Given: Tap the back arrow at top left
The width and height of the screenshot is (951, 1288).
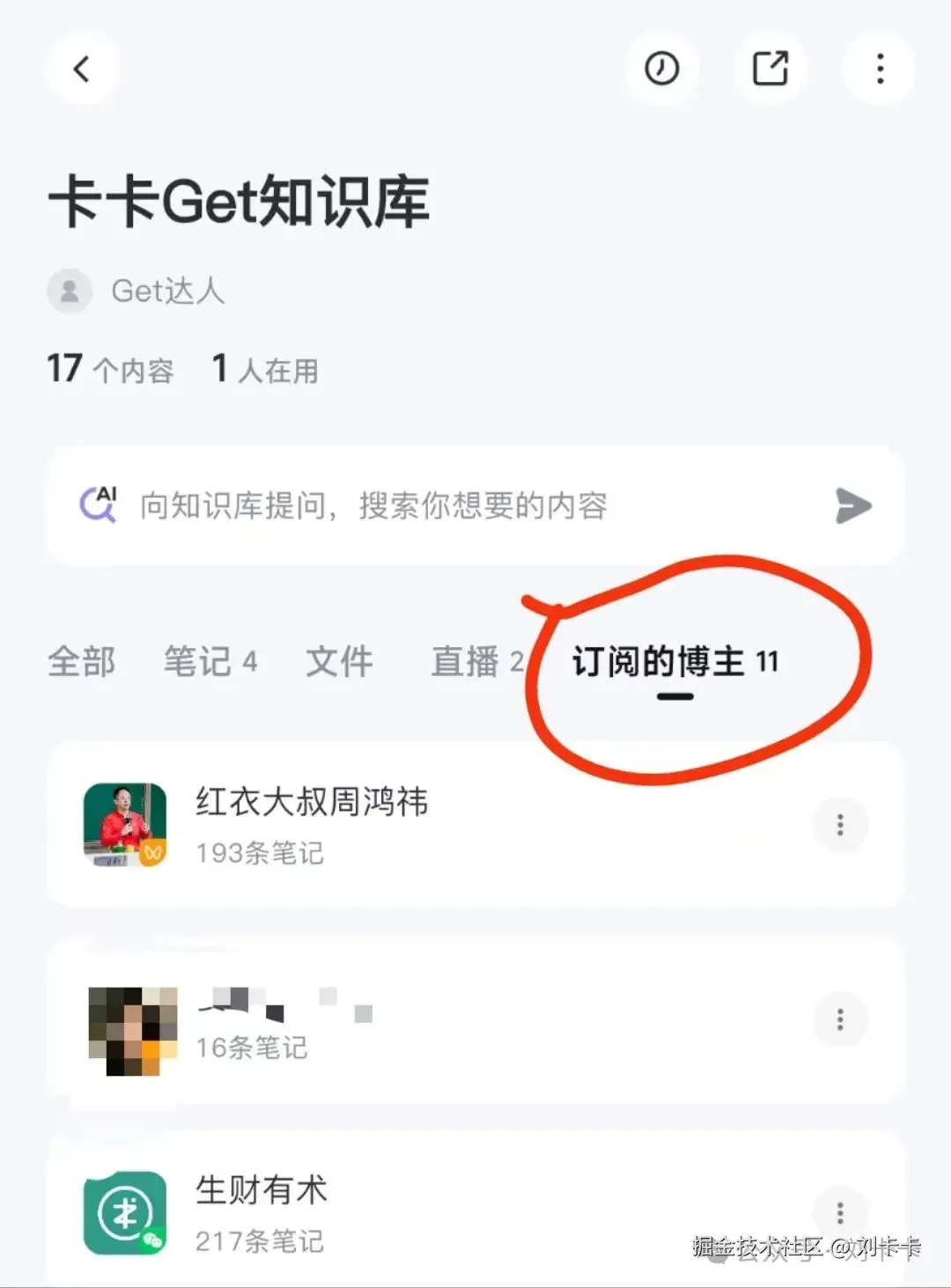Looking at the screenshot, I should click(82, 68).
